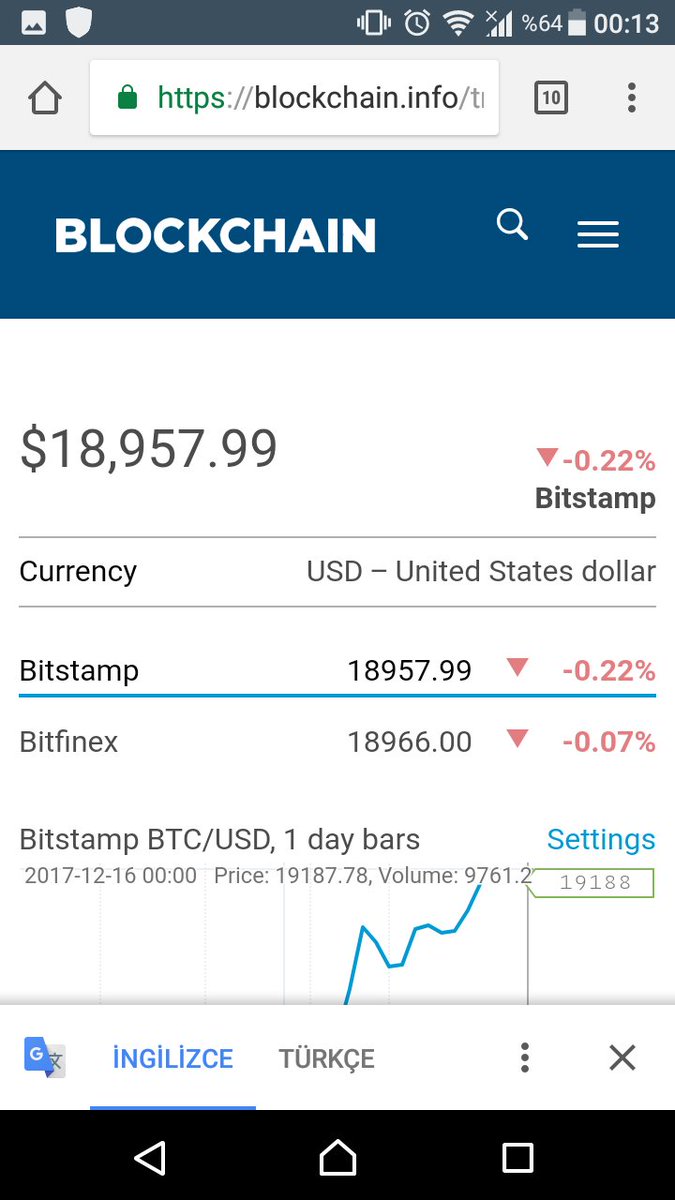Dismiss the translate bar

click(x=622, y=1057)
